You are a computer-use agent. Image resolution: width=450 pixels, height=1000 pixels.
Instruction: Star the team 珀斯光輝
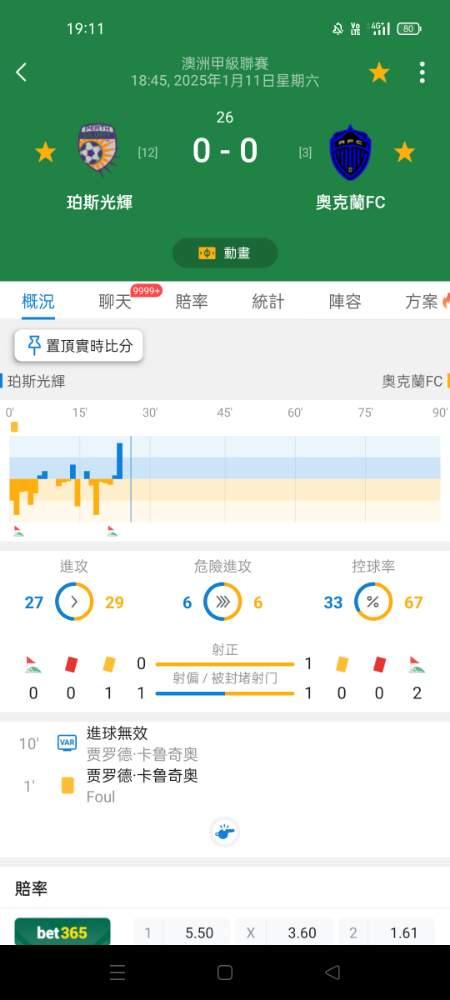45,152
